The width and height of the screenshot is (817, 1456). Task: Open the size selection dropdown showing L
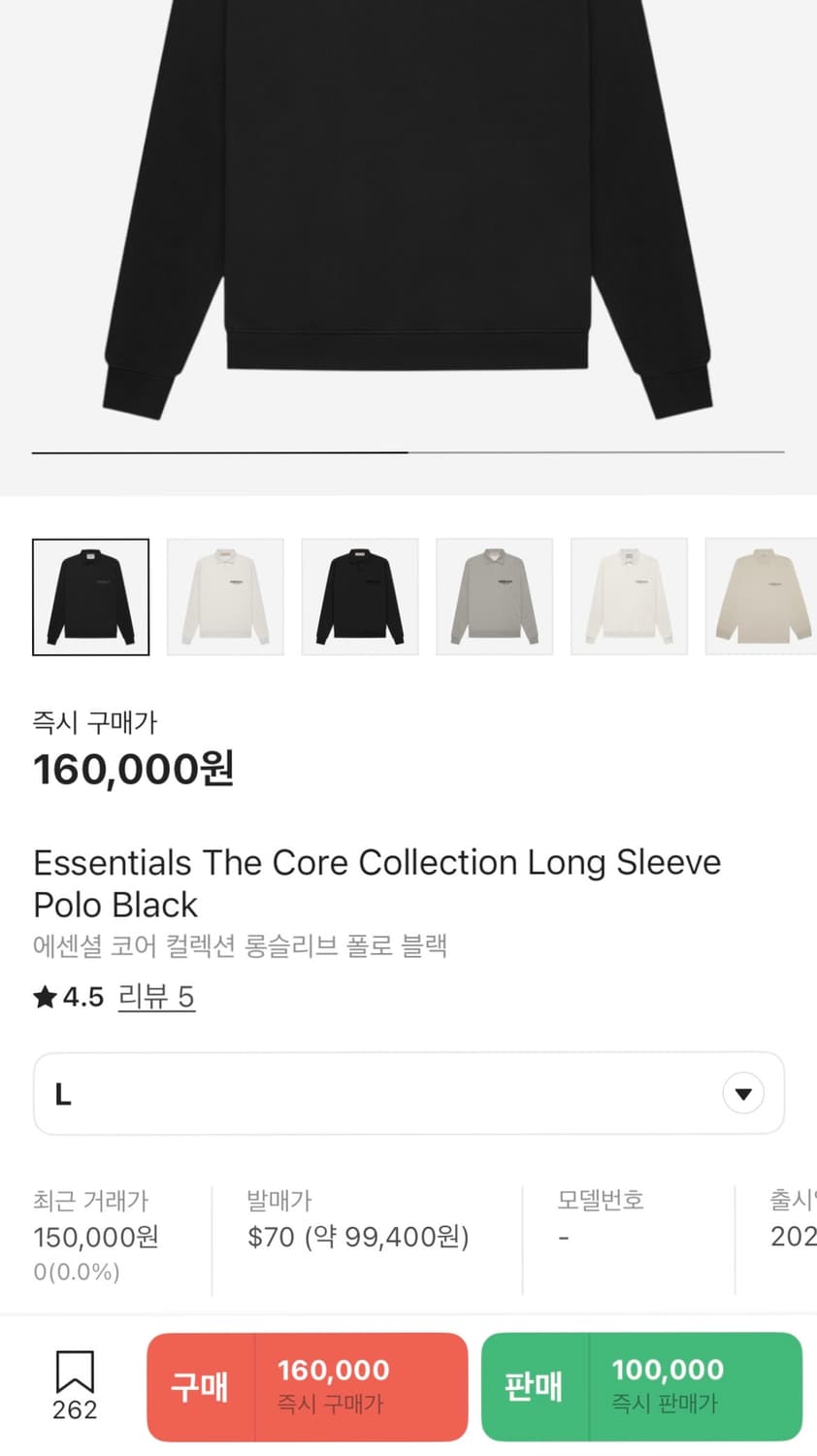pyautogui.click(x=408, y=1093)
